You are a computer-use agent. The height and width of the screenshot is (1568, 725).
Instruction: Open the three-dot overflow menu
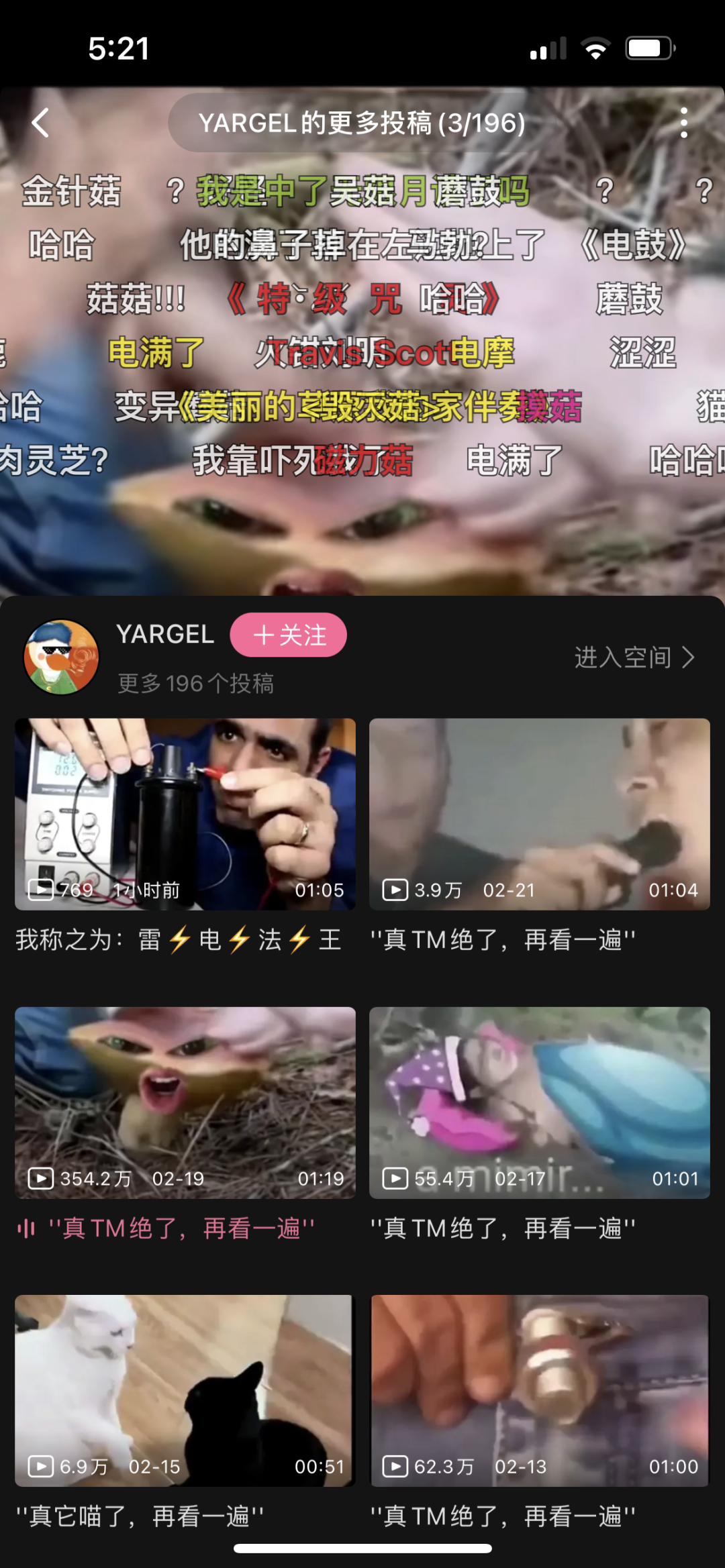tap(683, 123)
